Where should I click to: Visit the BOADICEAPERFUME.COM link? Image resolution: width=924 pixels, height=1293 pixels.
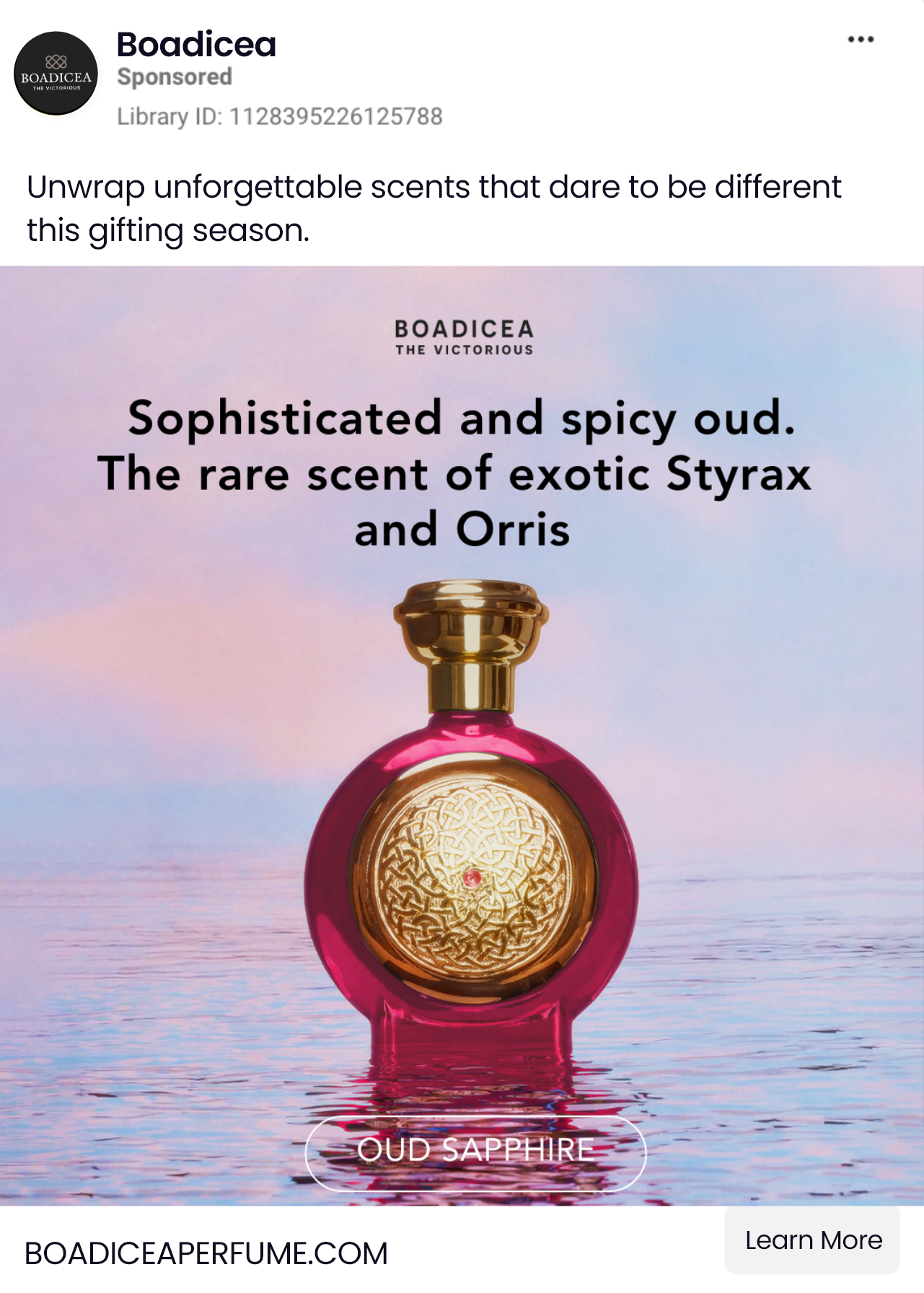pyautogui.click(x=206, y=1254)
